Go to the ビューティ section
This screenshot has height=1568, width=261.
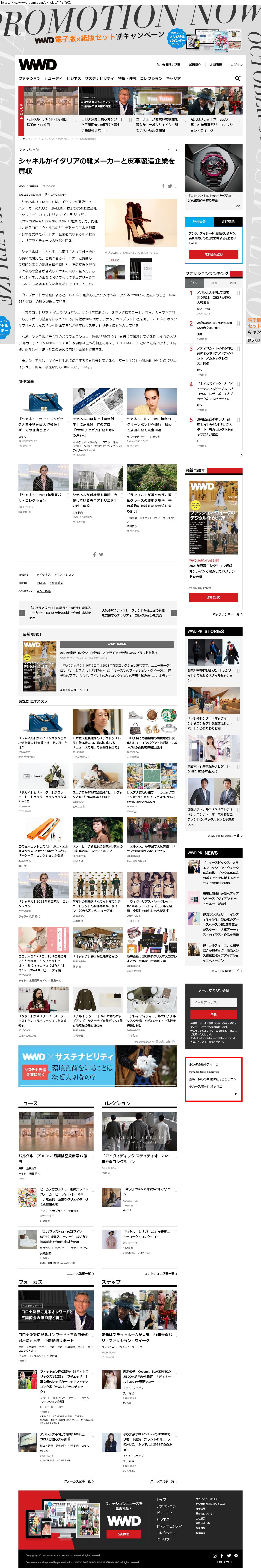click(53, 78)
